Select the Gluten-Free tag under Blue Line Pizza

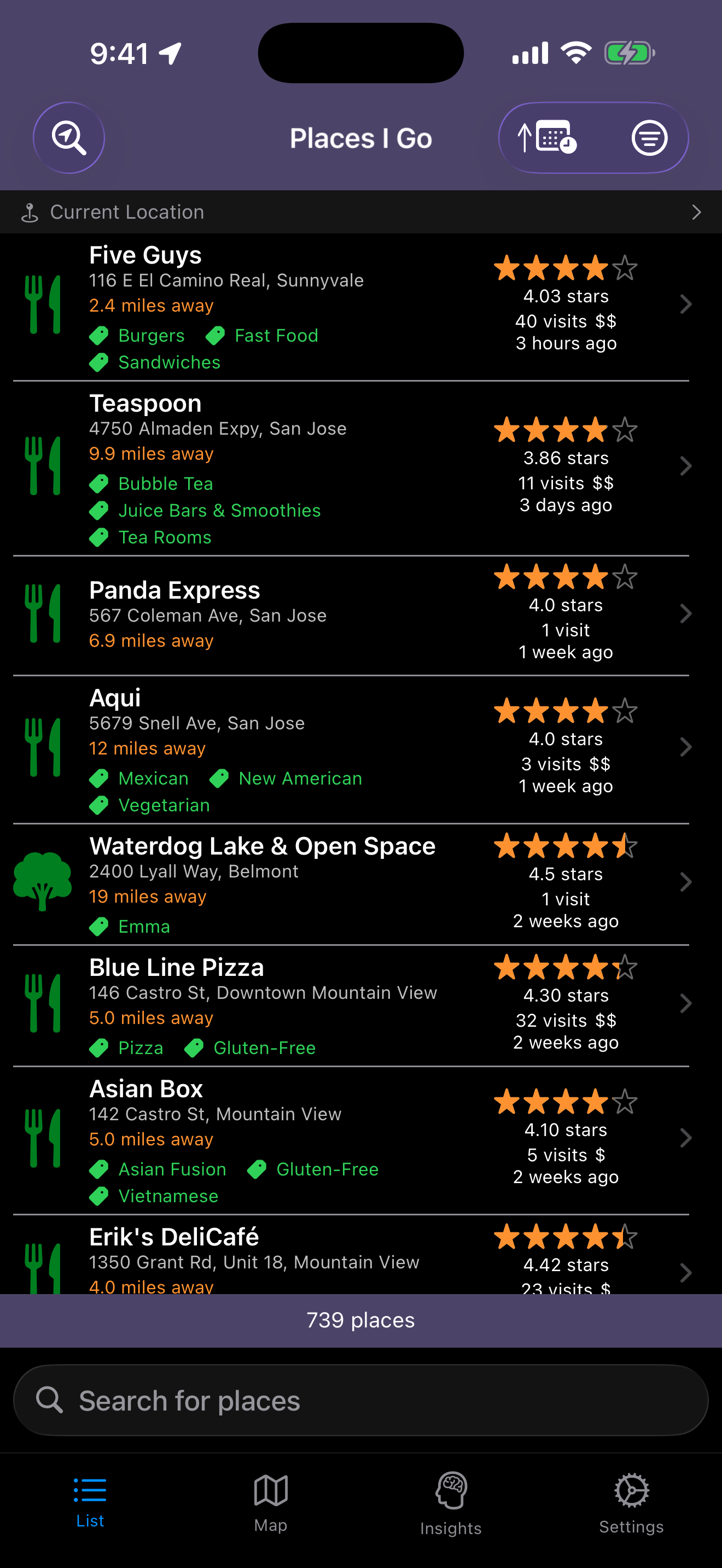tap(264, 1048)
